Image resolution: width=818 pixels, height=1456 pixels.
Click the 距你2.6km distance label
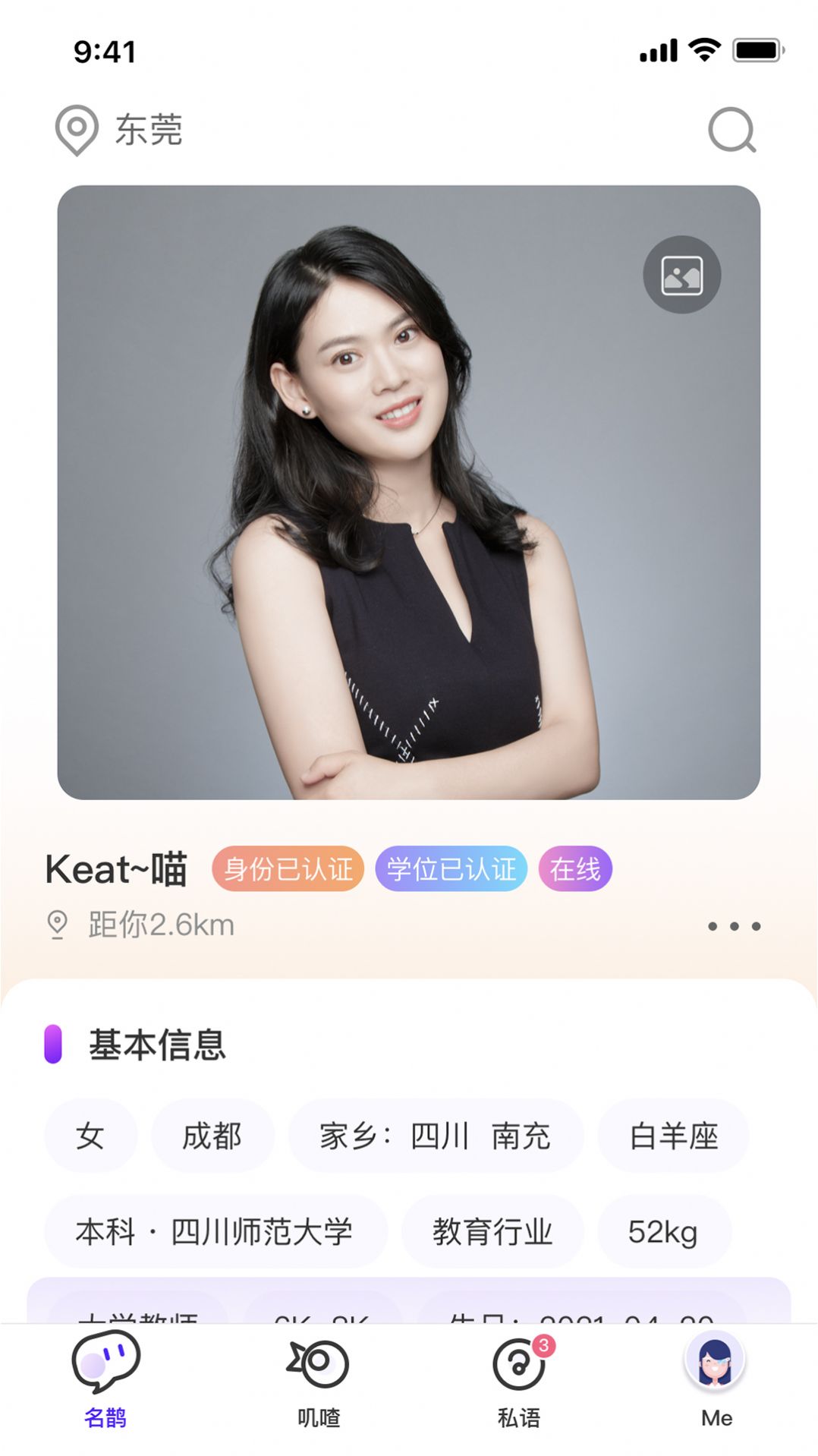pos(159,924)
